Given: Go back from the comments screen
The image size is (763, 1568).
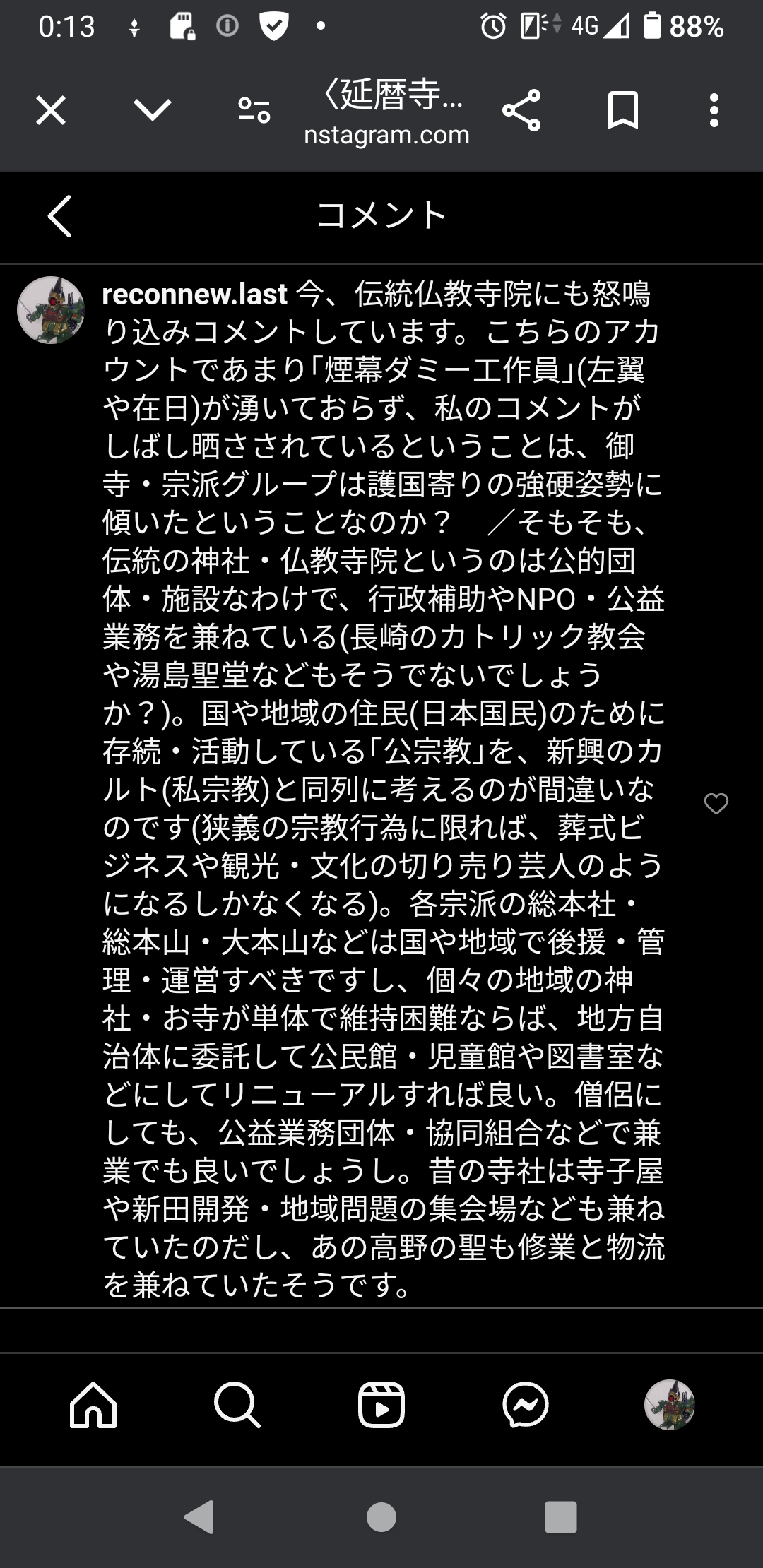Looking at the screenshot, I should 60,215.
